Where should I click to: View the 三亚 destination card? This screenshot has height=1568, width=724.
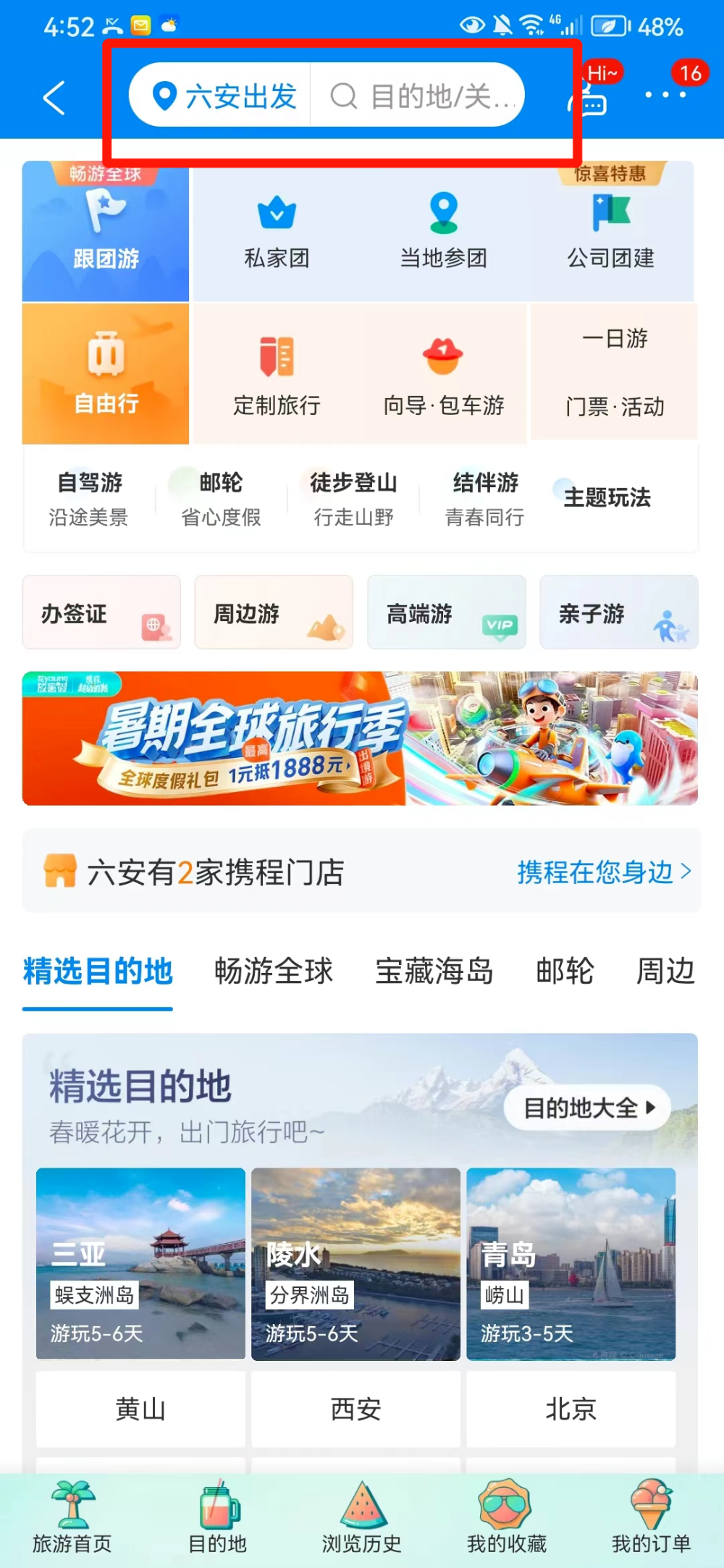140,1264
